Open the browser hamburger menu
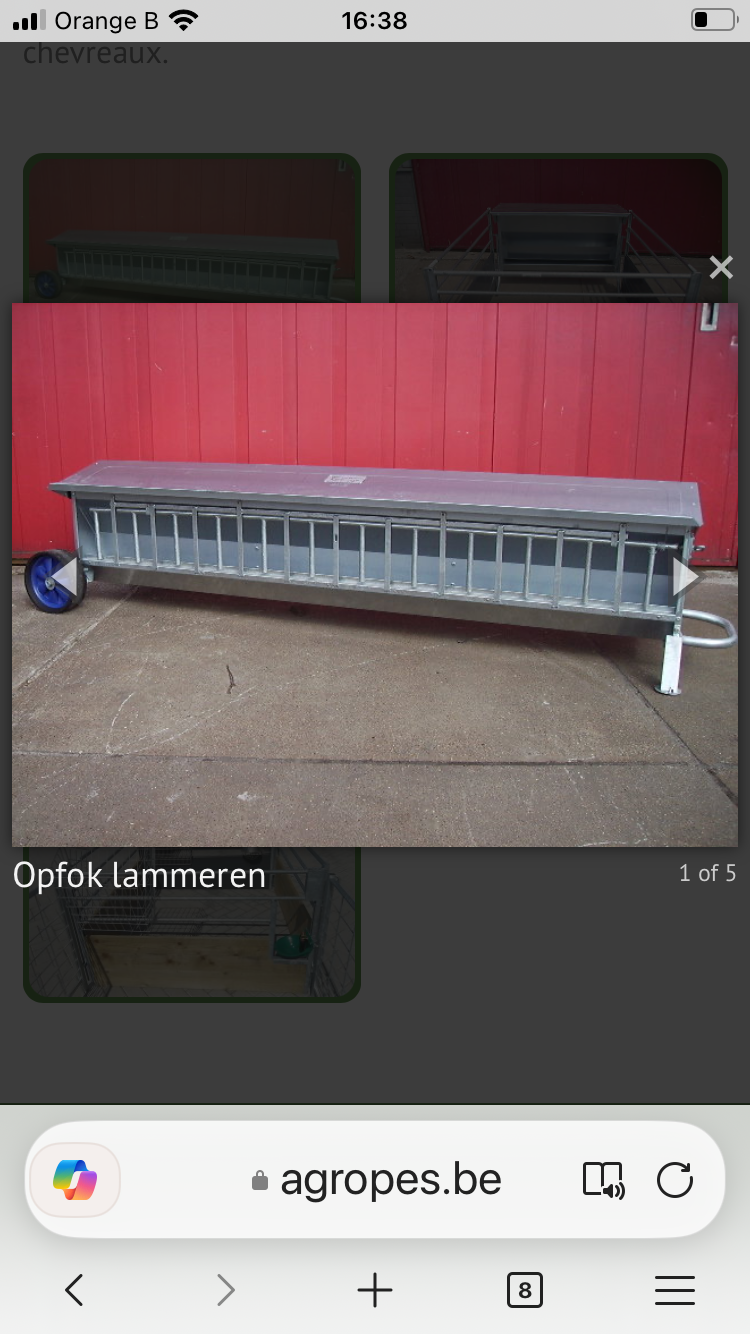Viewport: 750px width, 1334px height. 675,1291
